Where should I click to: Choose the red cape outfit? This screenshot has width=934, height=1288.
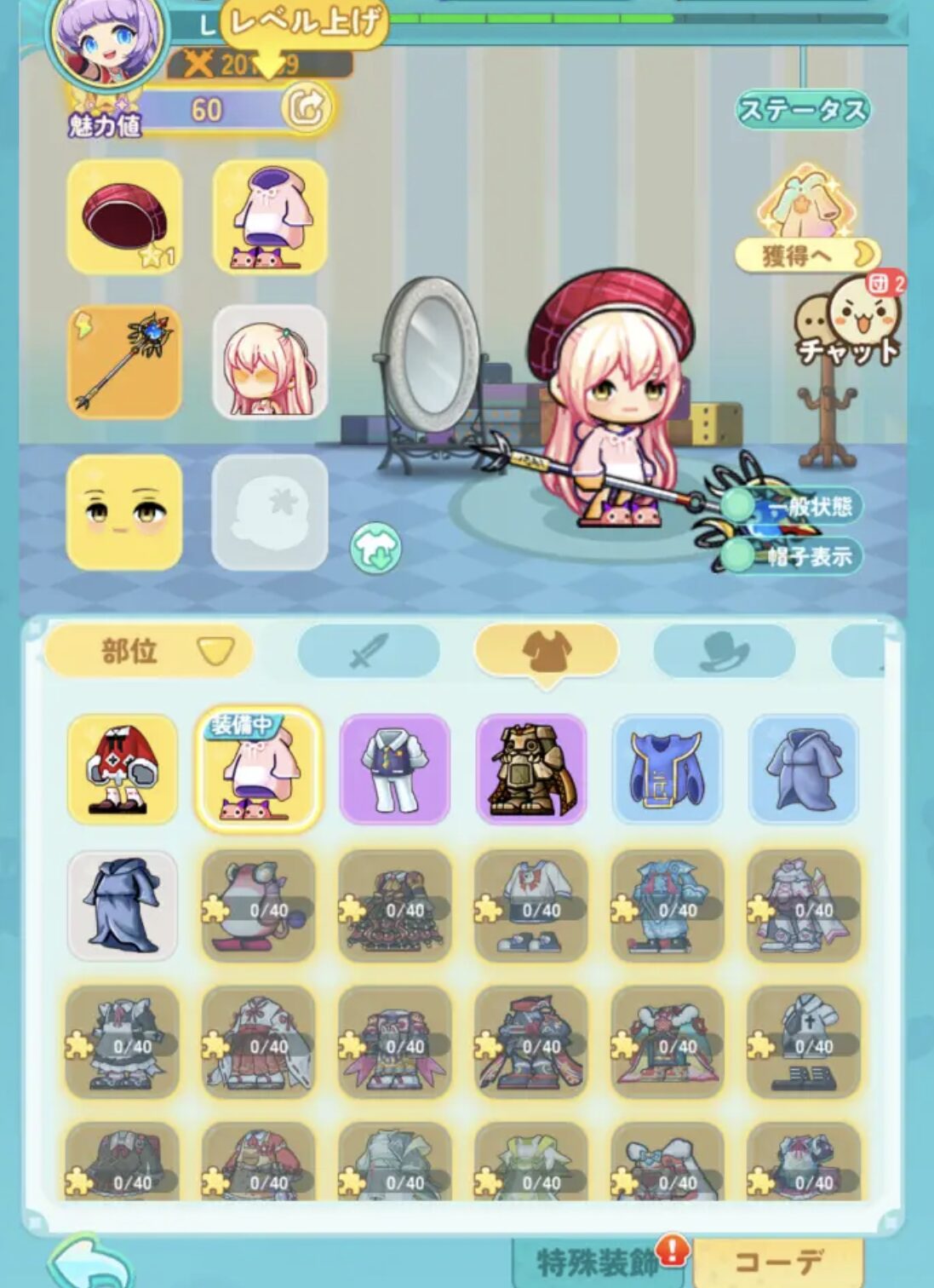coord(123,769)
